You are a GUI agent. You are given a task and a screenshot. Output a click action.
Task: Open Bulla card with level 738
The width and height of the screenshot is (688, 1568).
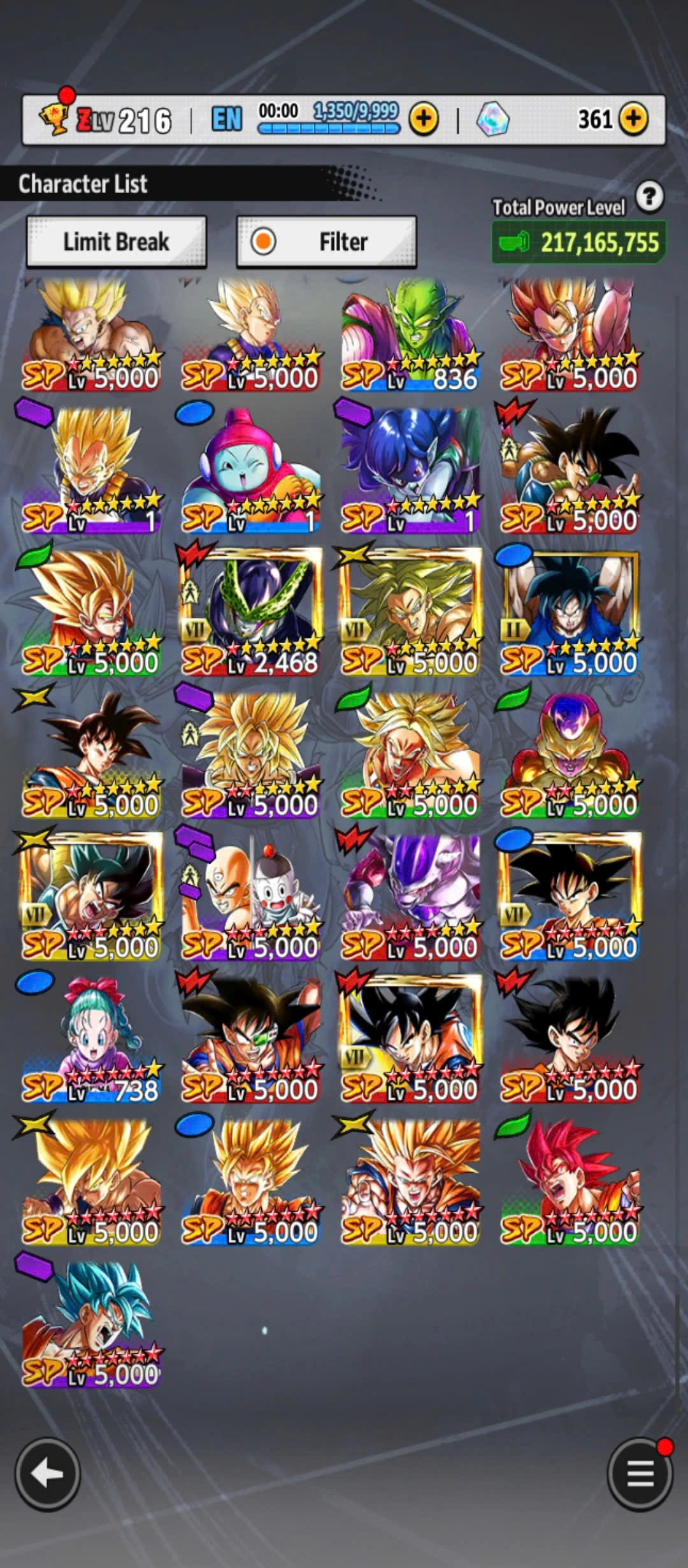click(x=92, y=1039)
